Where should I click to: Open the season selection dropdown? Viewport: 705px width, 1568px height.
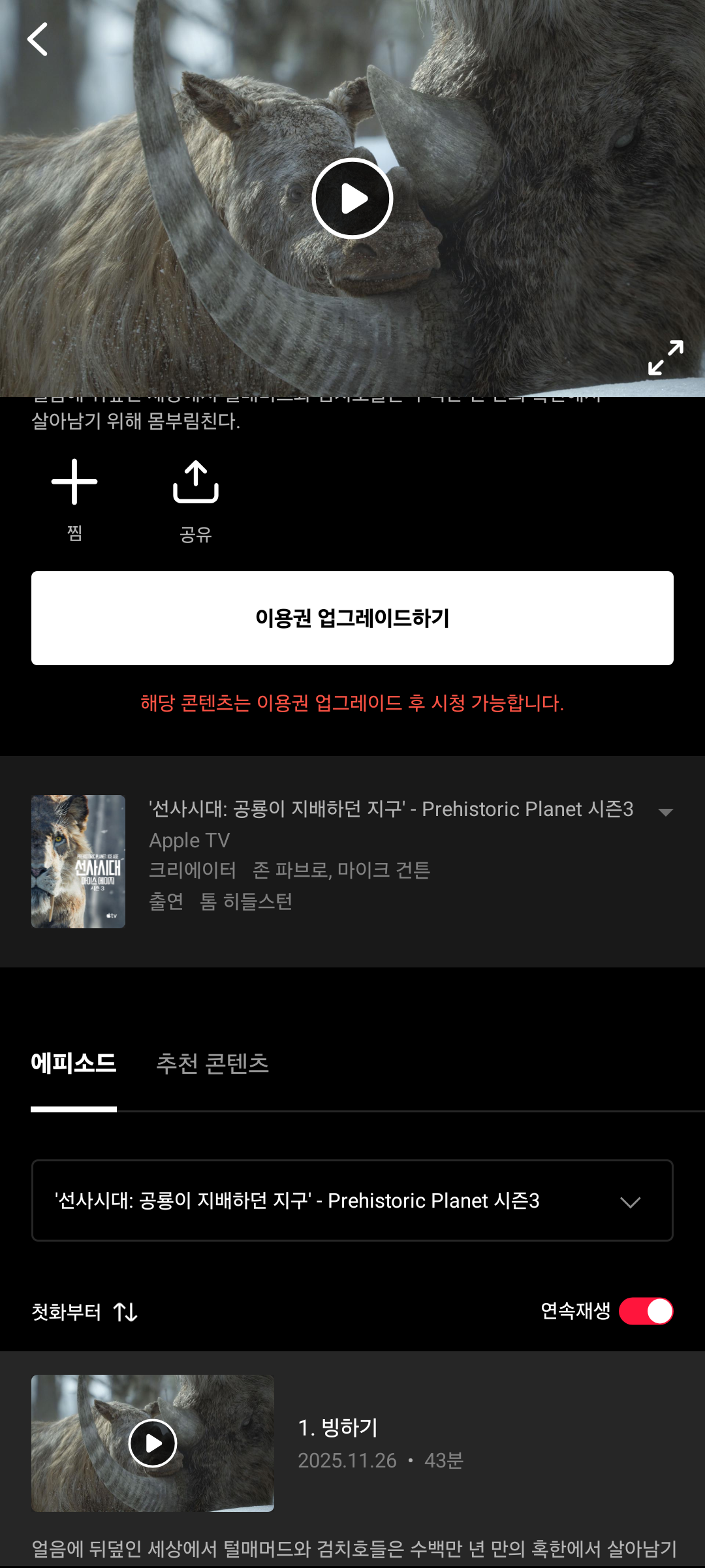352,1200
